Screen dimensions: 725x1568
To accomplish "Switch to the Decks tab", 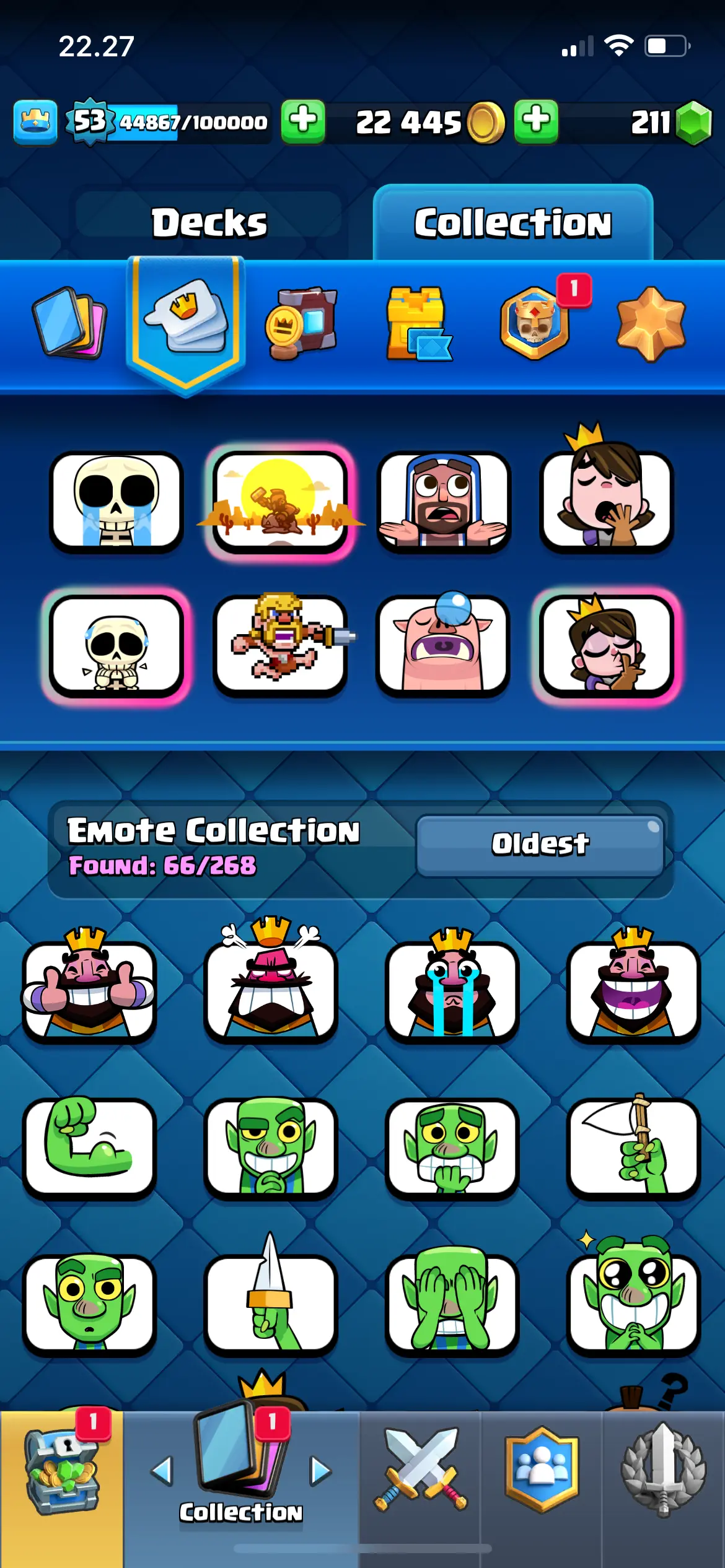I will pyautogui.click(x=209, y=223).
